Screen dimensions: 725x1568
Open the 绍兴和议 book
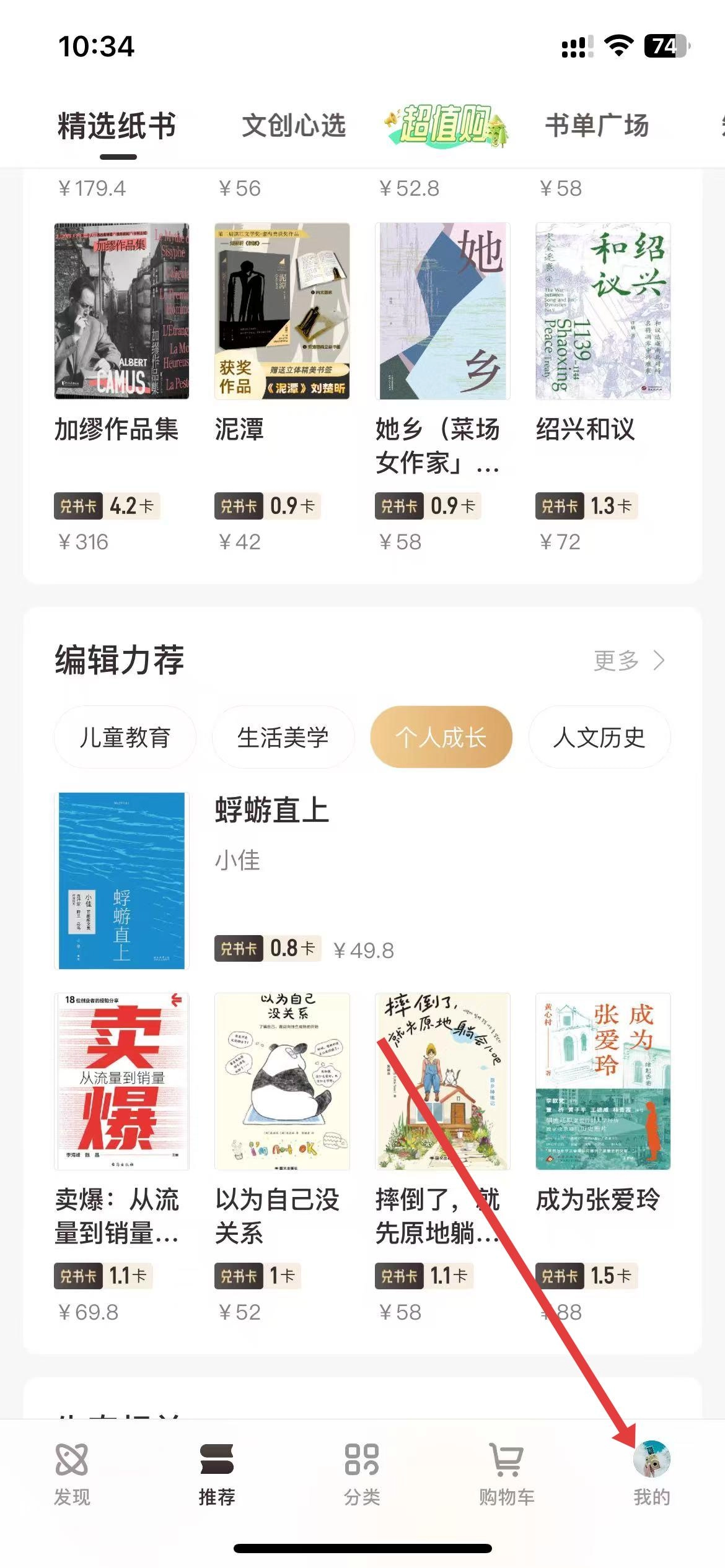(603, 311)
